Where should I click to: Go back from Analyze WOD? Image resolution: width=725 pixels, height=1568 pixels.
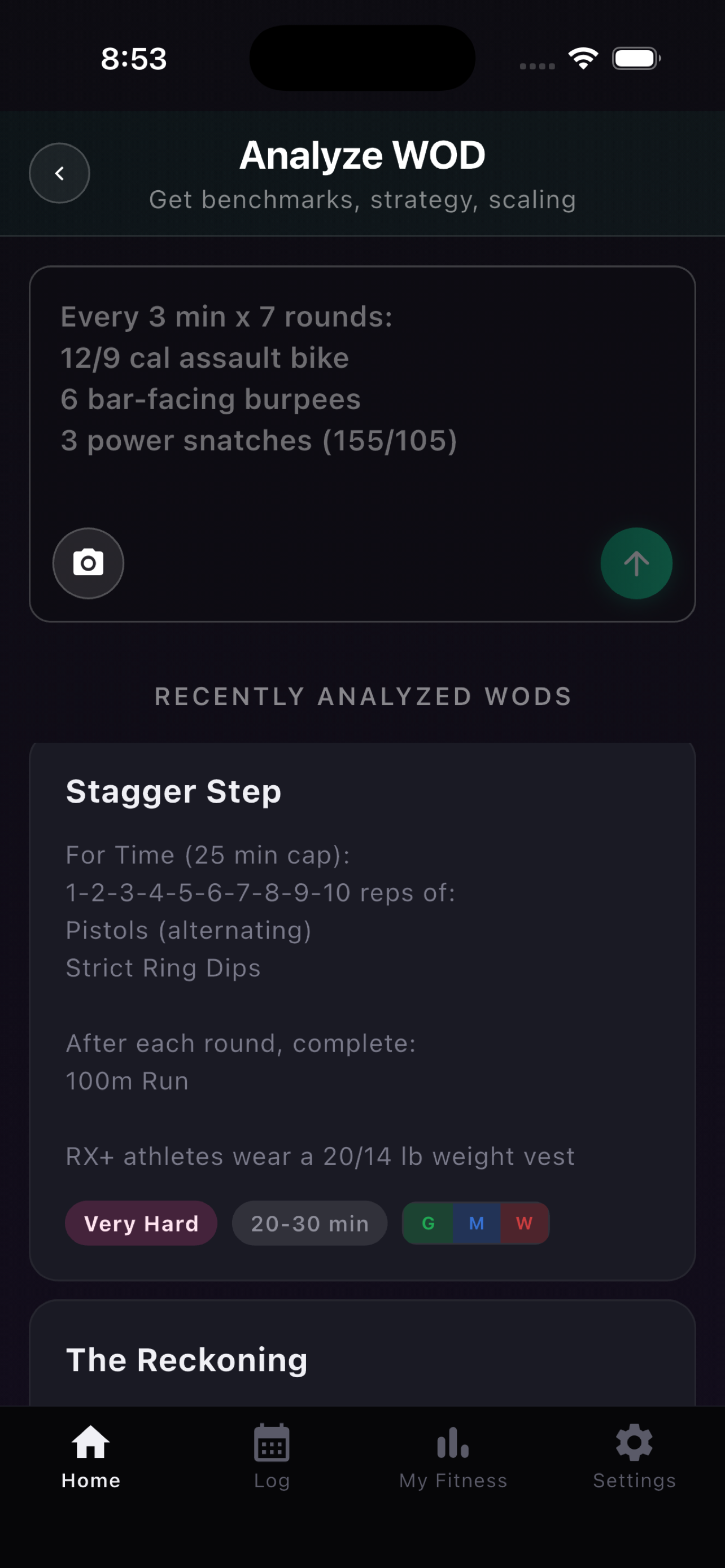tap(59, 173)
